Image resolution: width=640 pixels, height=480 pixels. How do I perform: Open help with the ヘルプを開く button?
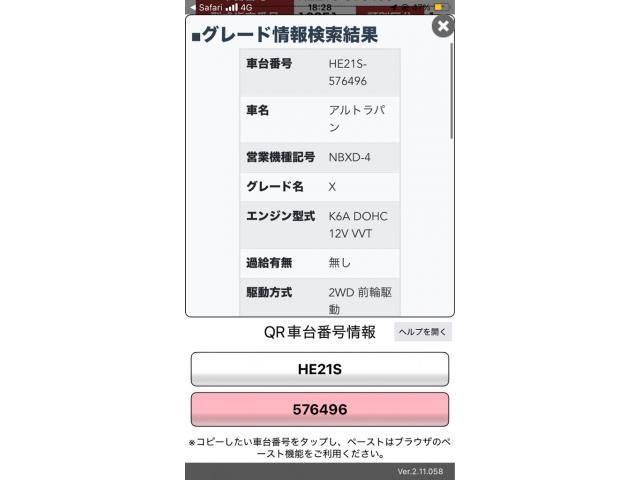pyautogui.click(x=423, y=332)
